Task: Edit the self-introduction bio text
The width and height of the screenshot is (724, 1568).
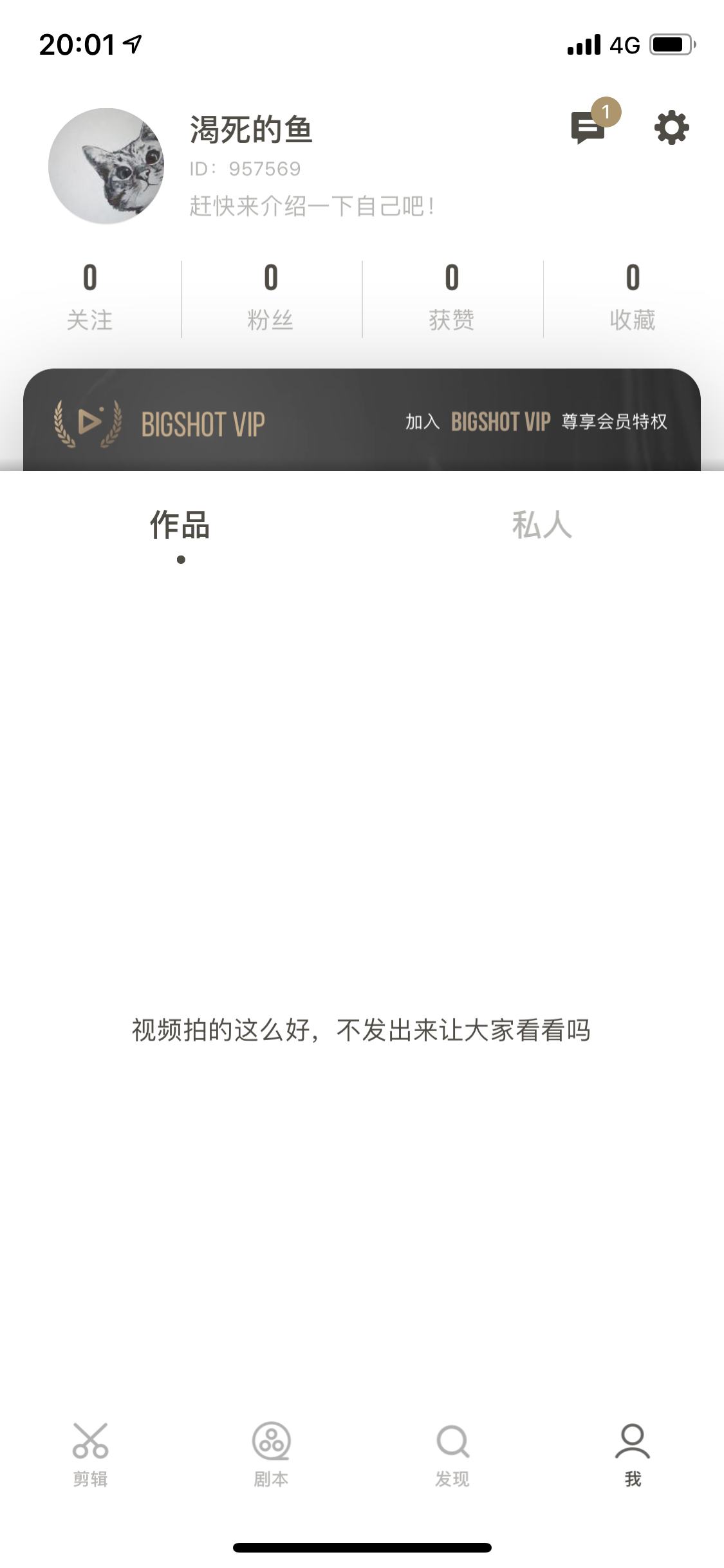Action: pos(311,207)
